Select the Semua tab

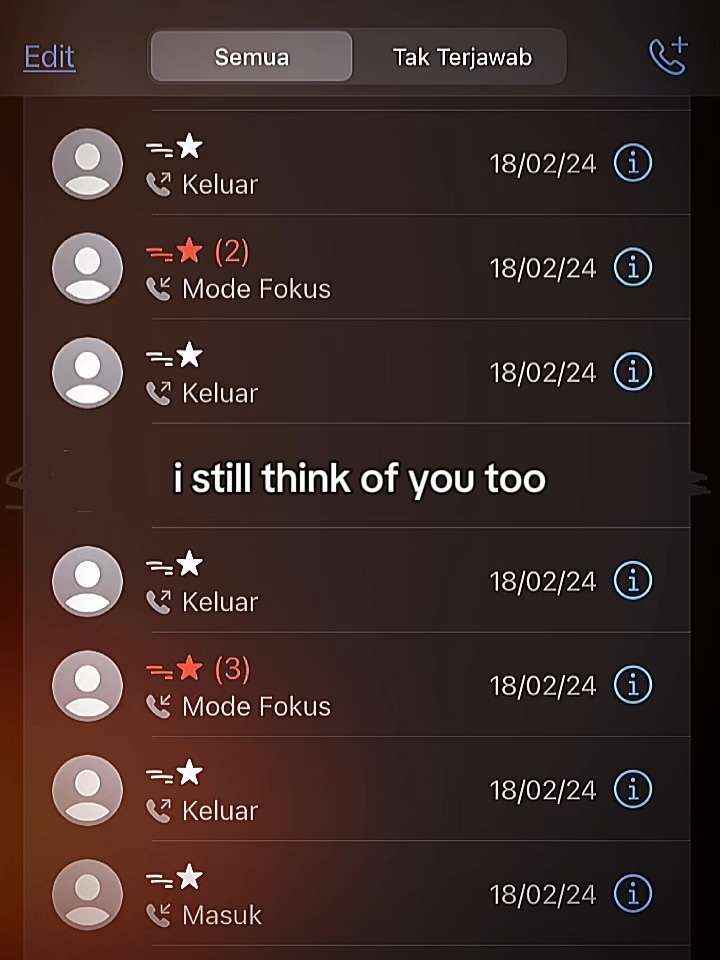[x=252, y=57]
